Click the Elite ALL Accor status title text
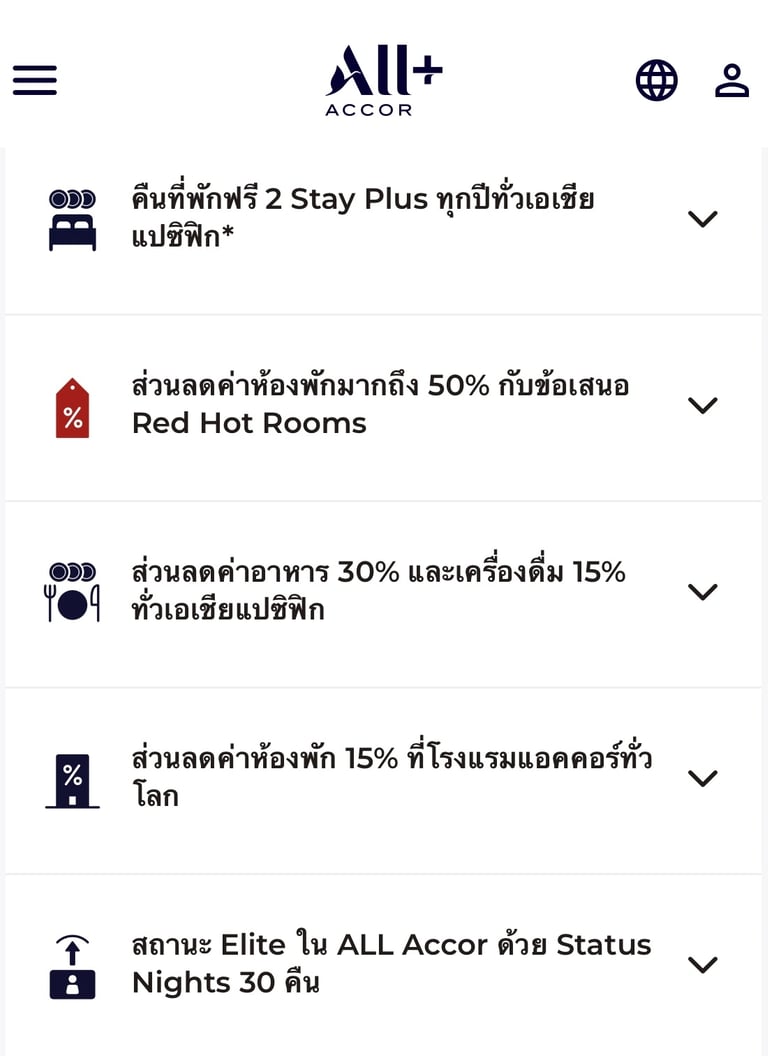This screenshot has width=768, height=1056. point(392,963)
